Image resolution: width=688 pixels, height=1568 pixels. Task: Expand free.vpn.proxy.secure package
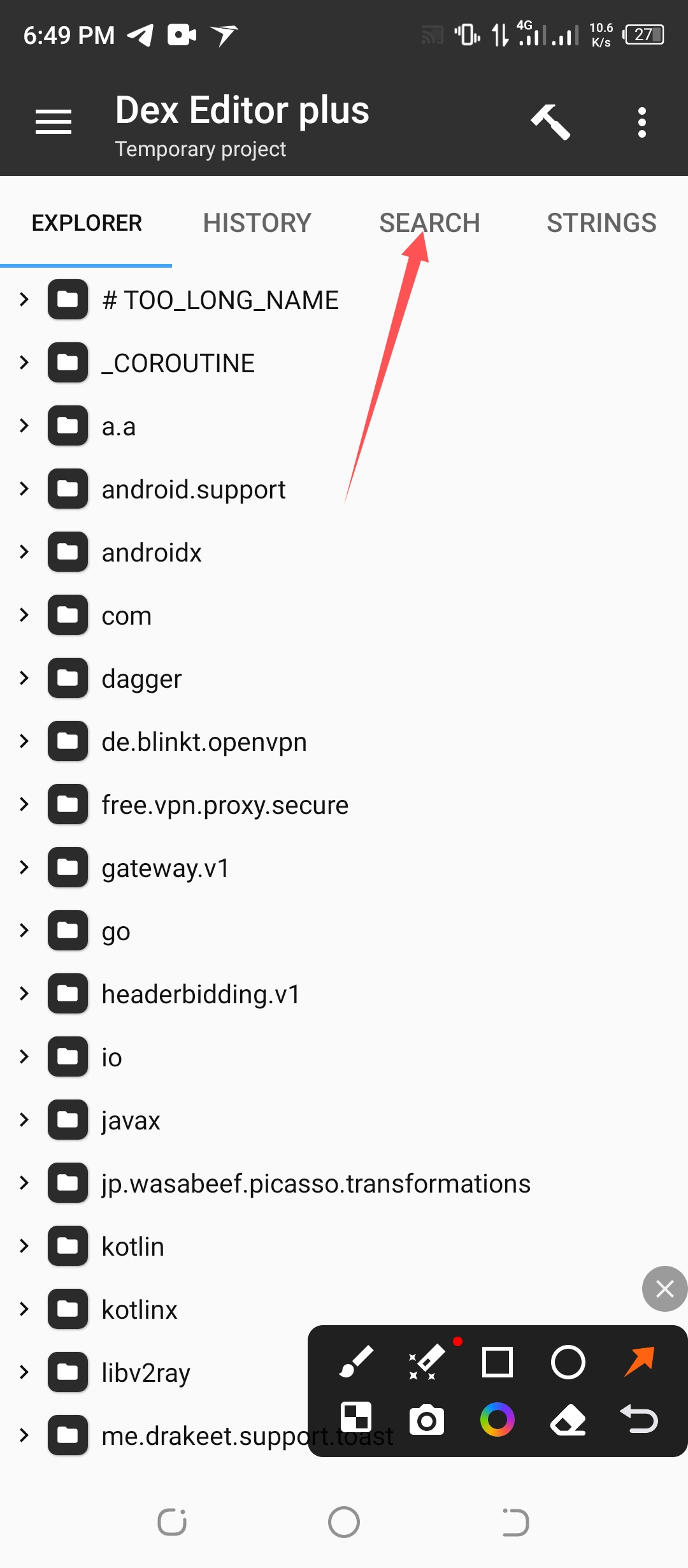[x=24, y=804]
